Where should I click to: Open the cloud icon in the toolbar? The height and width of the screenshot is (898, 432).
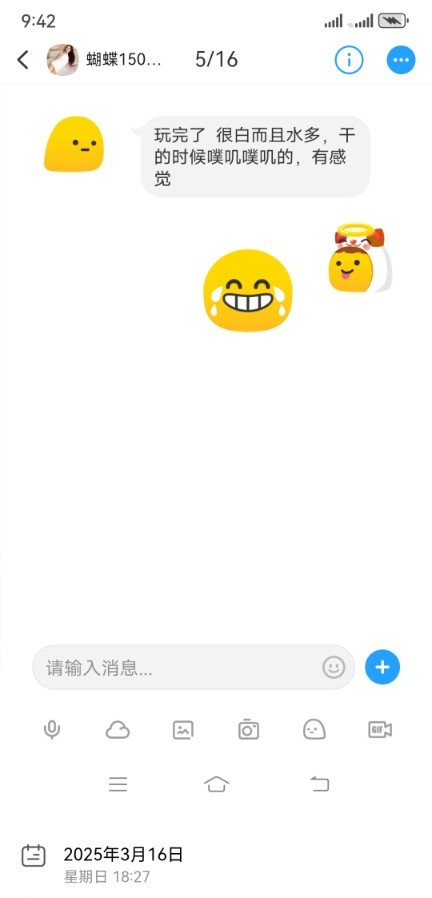click(x=117, y=730)
